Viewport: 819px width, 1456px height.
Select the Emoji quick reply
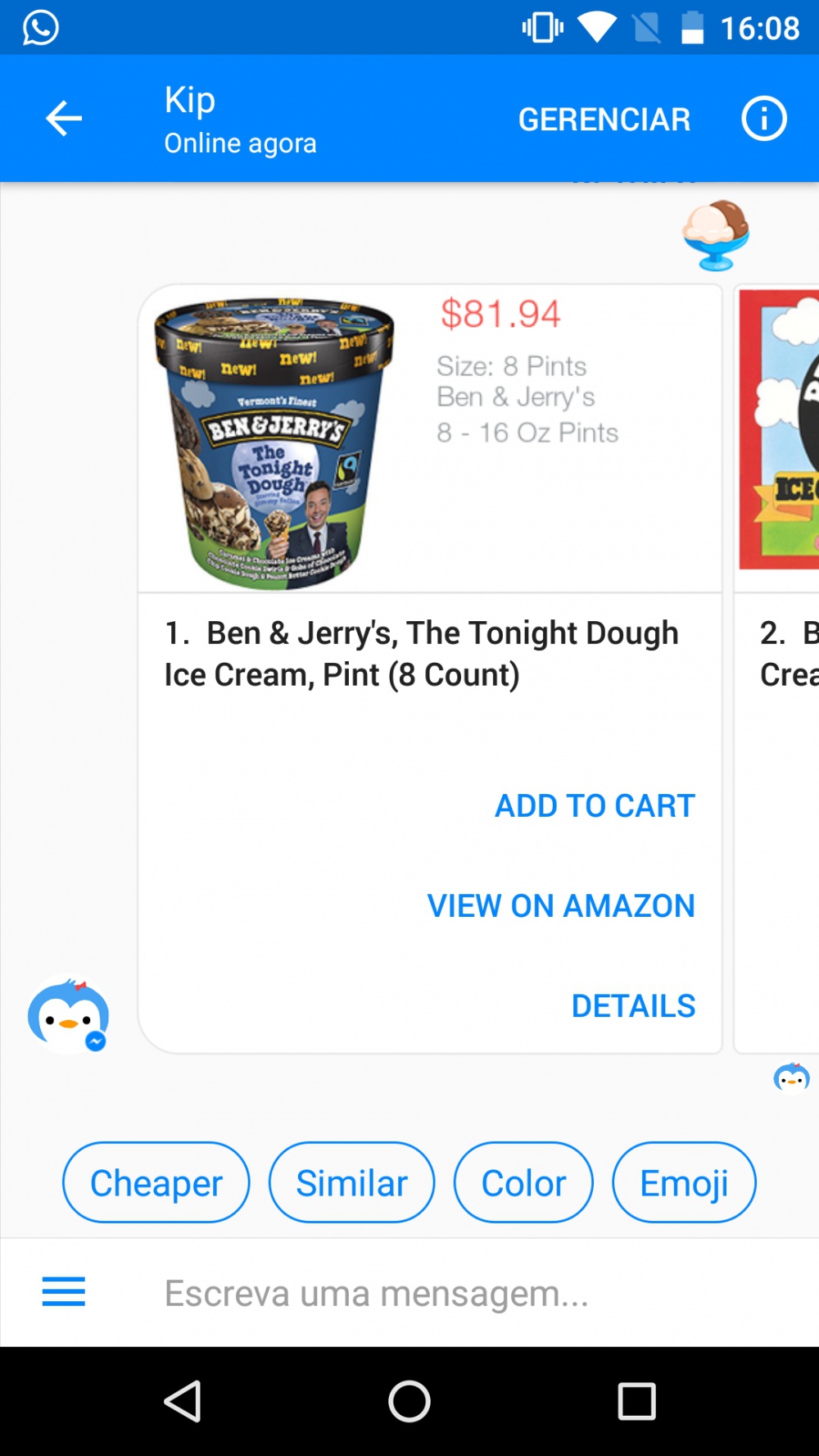[x=684, y=1182]
